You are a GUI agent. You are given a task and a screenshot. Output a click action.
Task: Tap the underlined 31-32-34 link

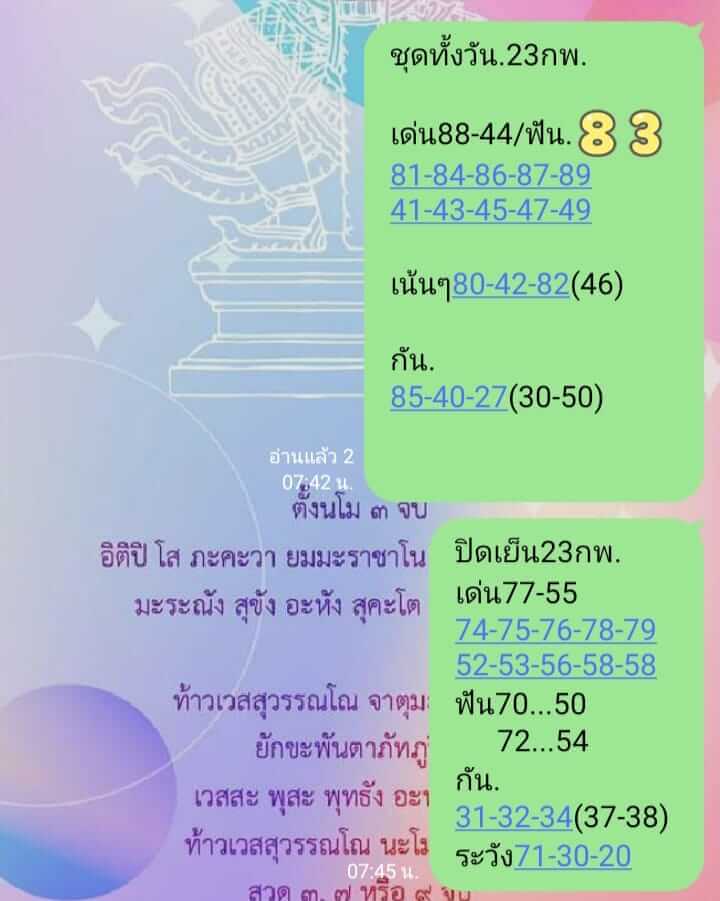click(x=514, y=818)
